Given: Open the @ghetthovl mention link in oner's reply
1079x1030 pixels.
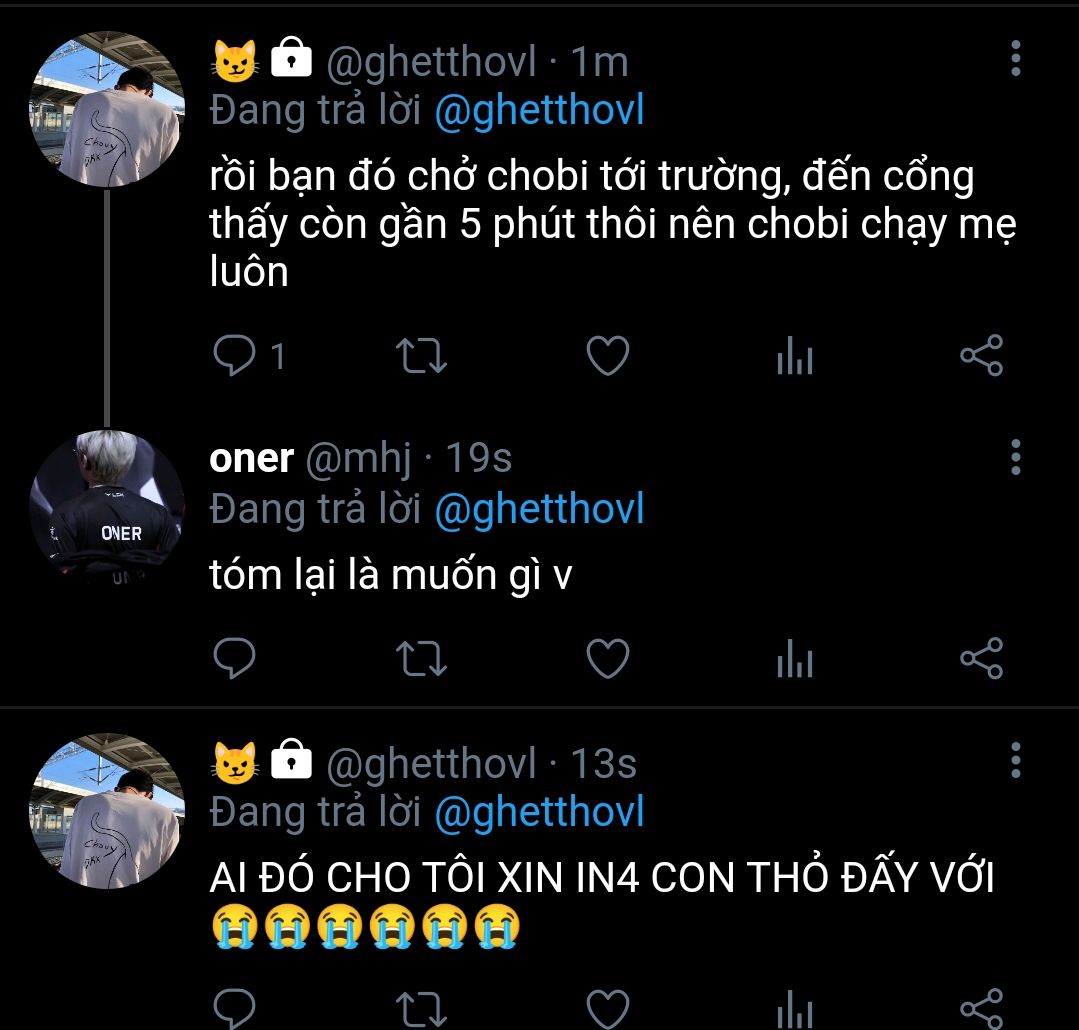Looking at the screenshot, I should [539, 511].
